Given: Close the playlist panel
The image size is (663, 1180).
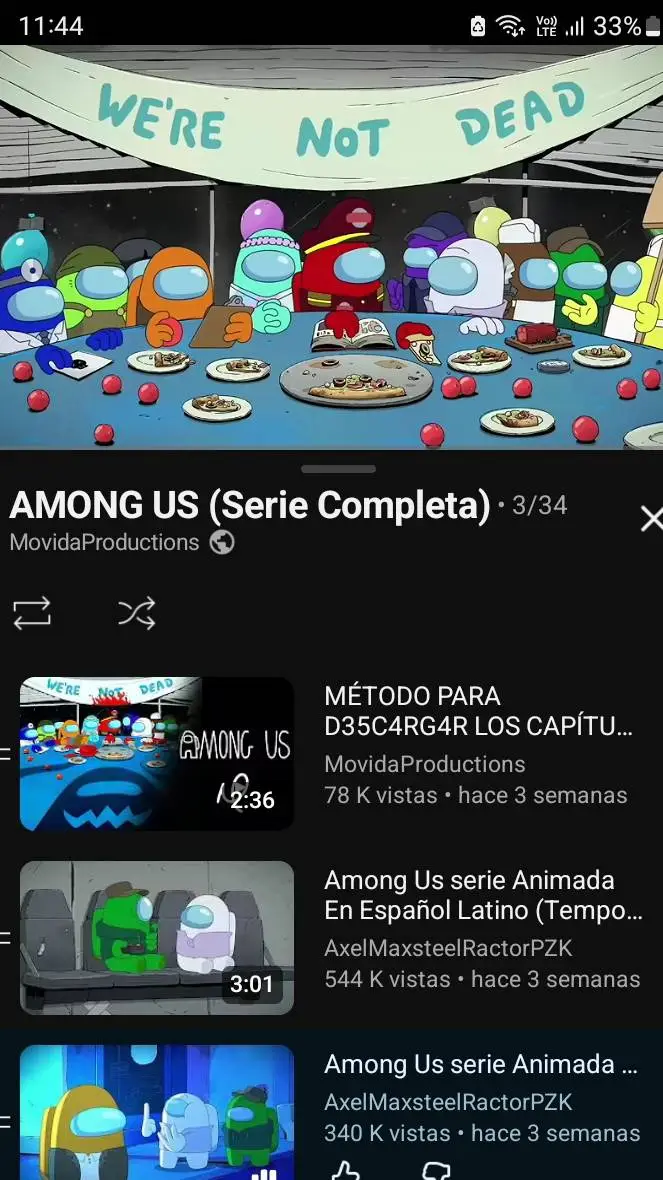Looking at the screenshot, I should [650, 519].
